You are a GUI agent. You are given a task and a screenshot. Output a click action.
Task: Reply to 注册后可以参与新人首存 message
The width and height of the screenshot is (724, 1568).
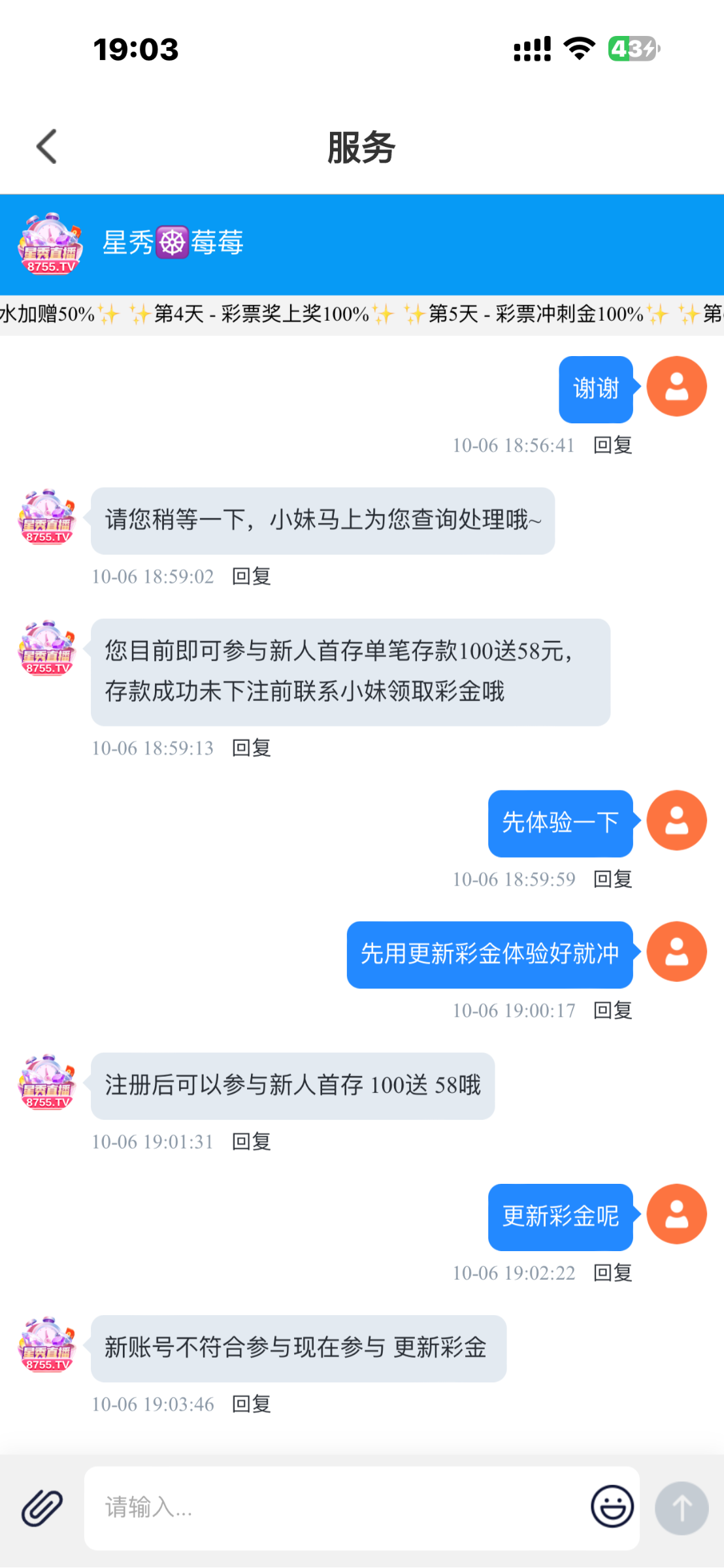(x=252, y=1141)
